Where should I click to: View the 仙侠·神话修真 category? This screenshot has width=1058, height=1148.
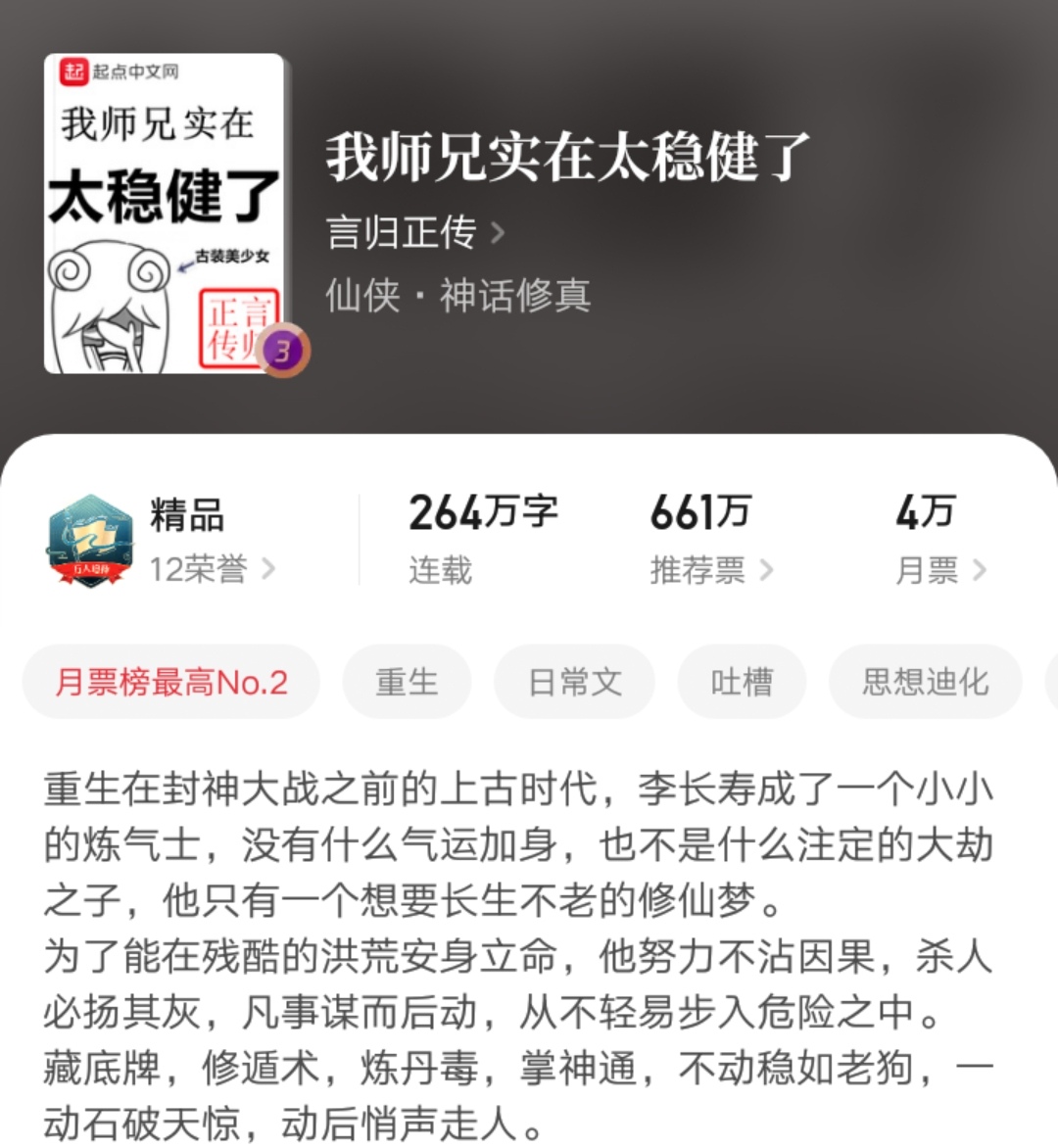[457, 300]
